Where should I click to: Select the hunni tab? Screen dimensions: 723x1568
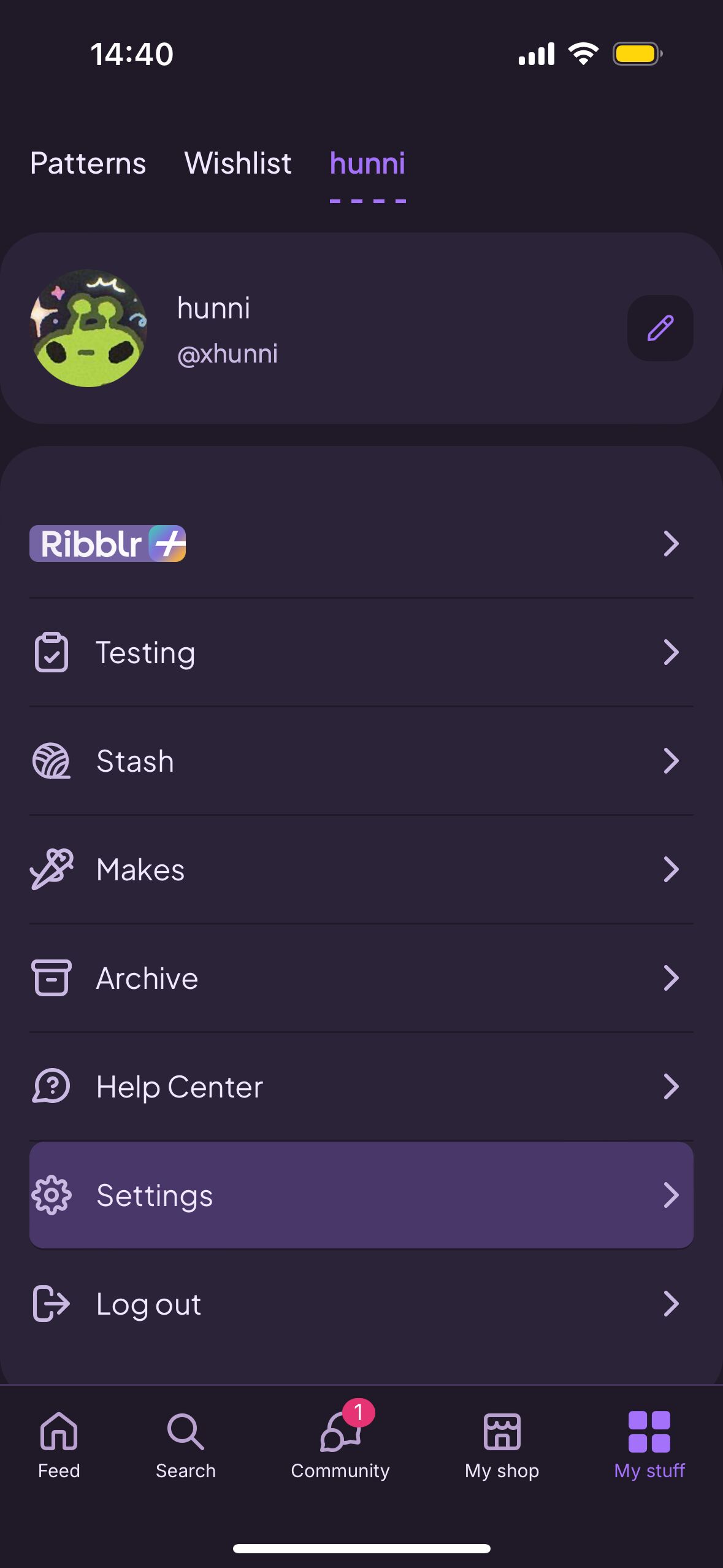pyautogui.click(x=367, y=164)
